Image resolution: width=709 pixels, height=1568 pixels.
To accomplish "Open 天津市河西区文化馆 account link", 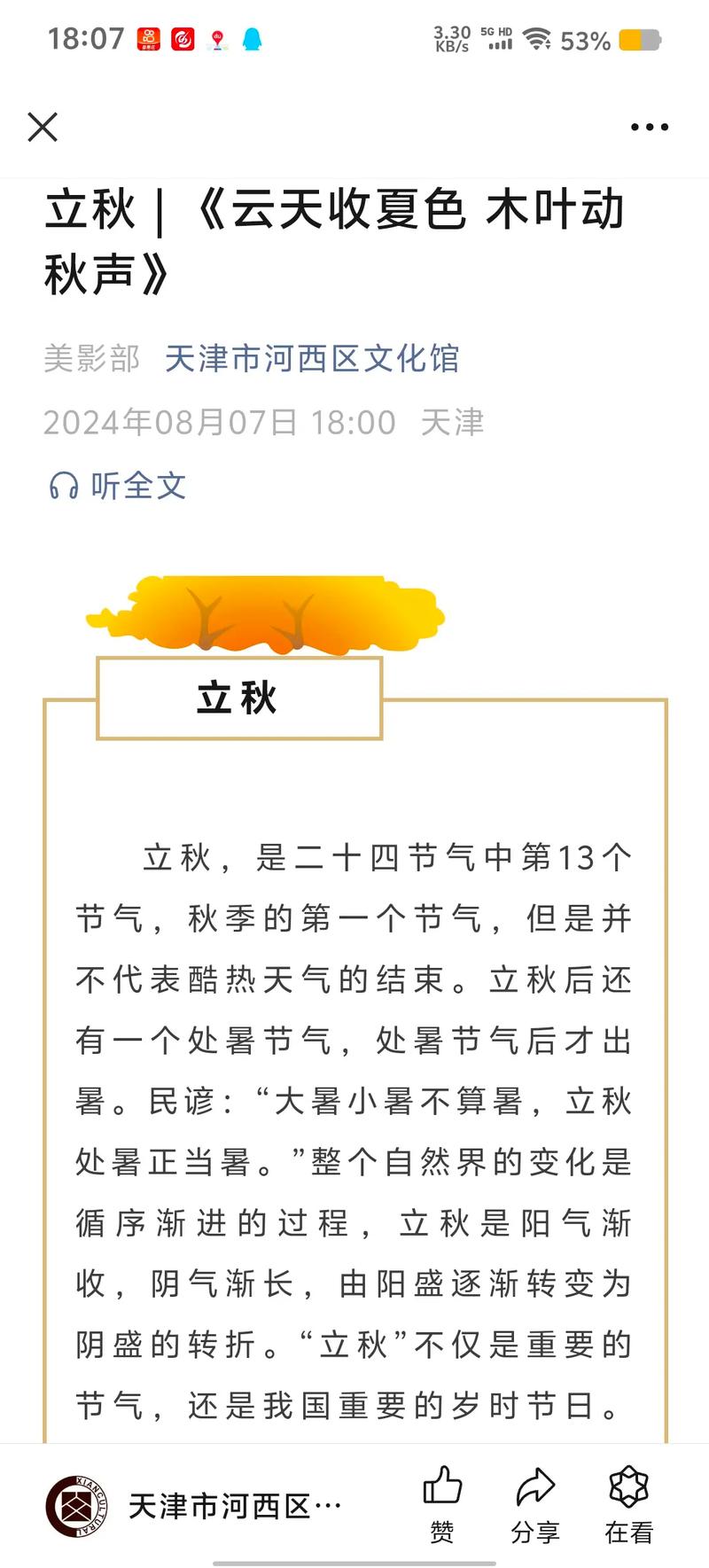I will (x=312, y=358).
